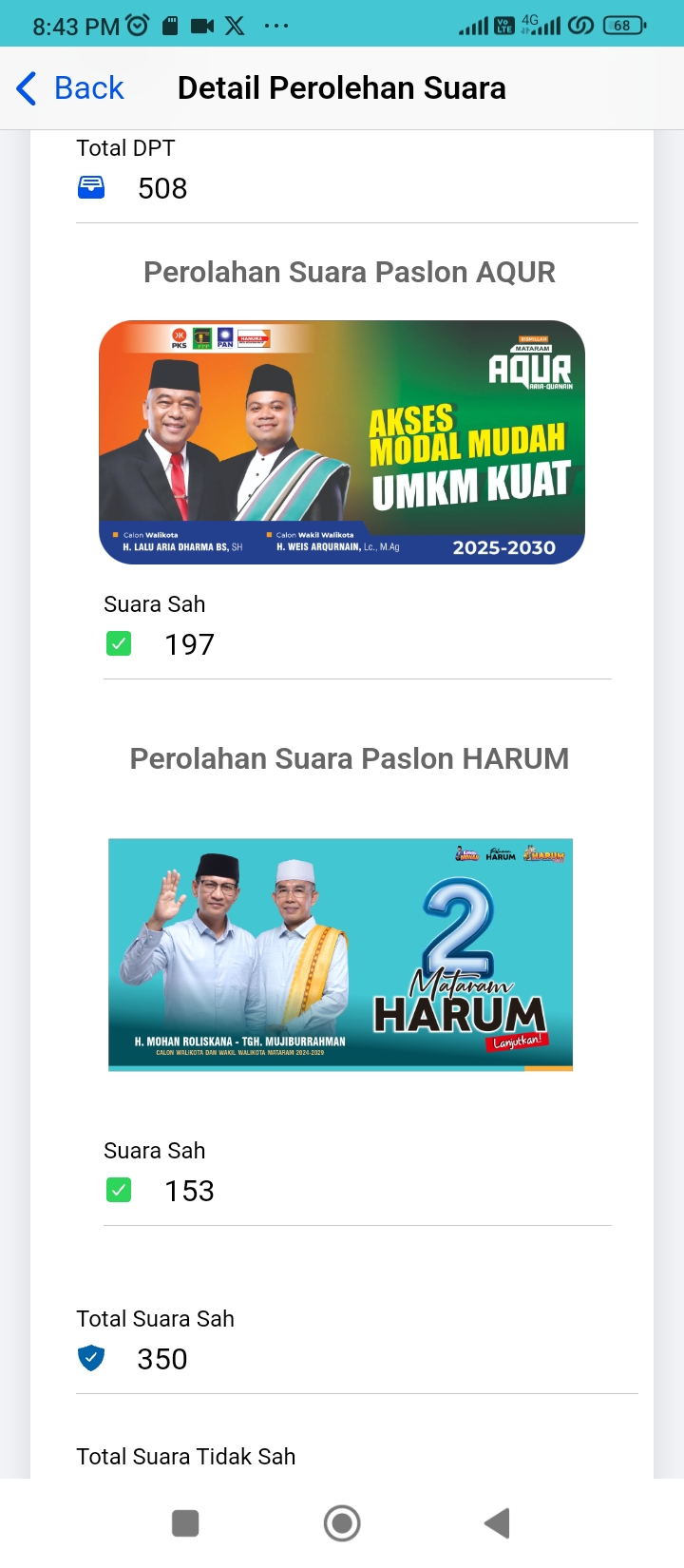Screen dimensions: 684x1568
Task: Tap the system back triangle
Action: pyautogui.click(x=497, y=1523)
